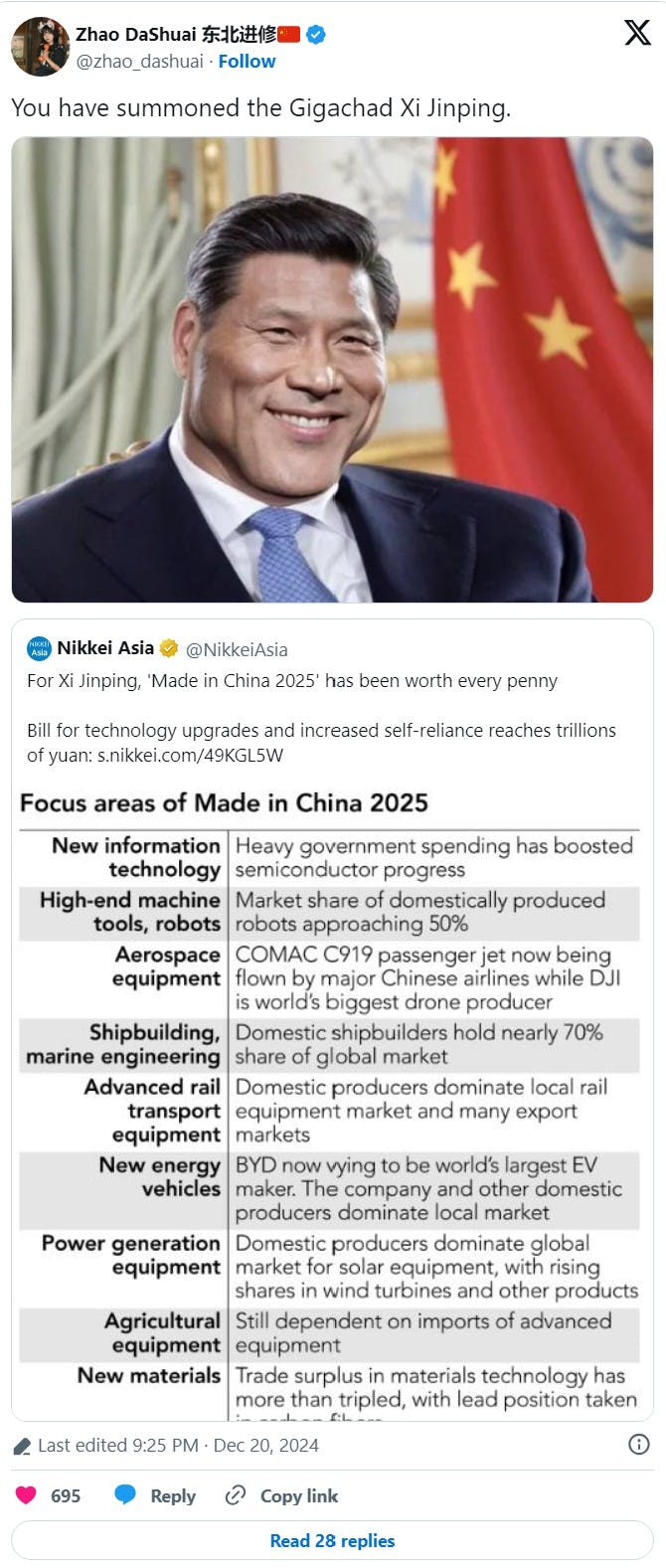The image size is (666, 1568).
Task: Copy link to this post
Action: (282, 1495)
